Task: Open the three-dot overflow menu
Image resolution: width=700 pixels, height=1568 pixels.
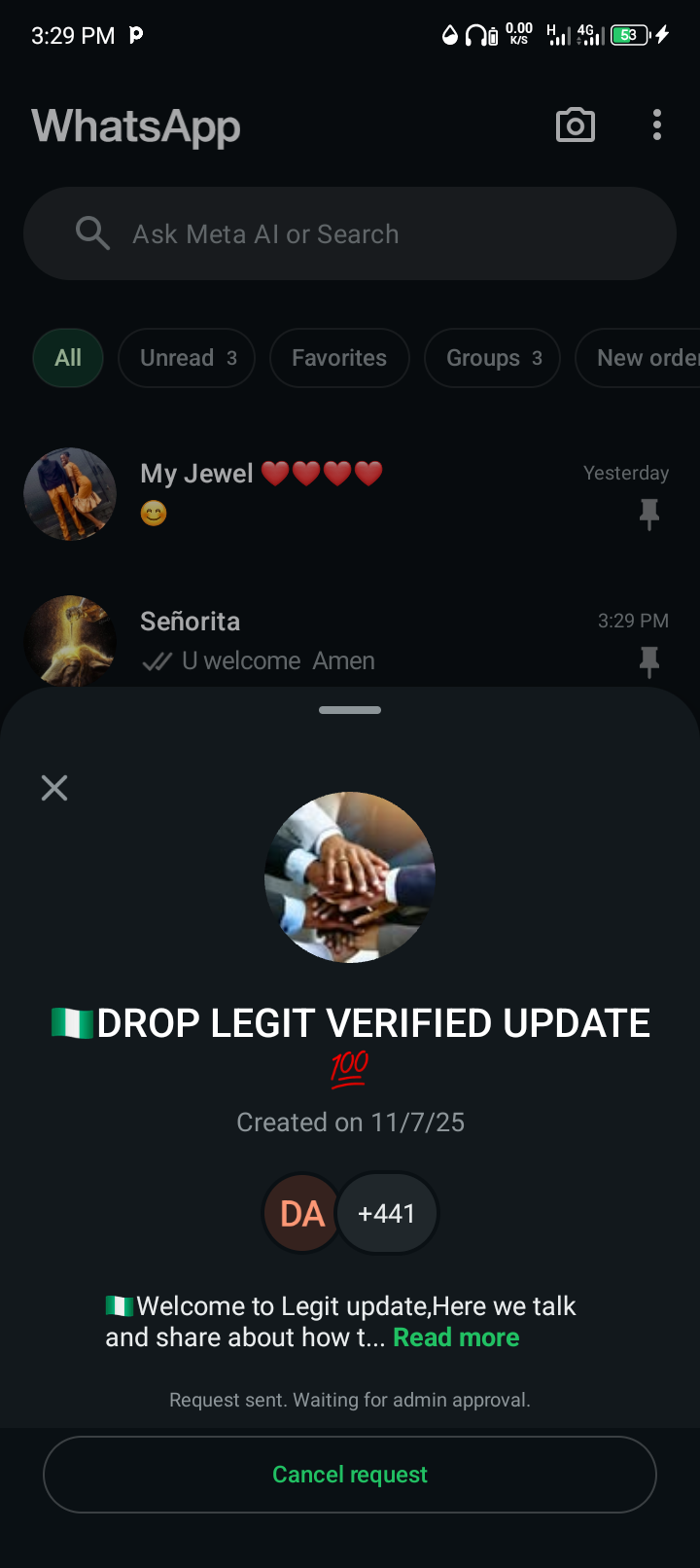Action: [657, 125]
